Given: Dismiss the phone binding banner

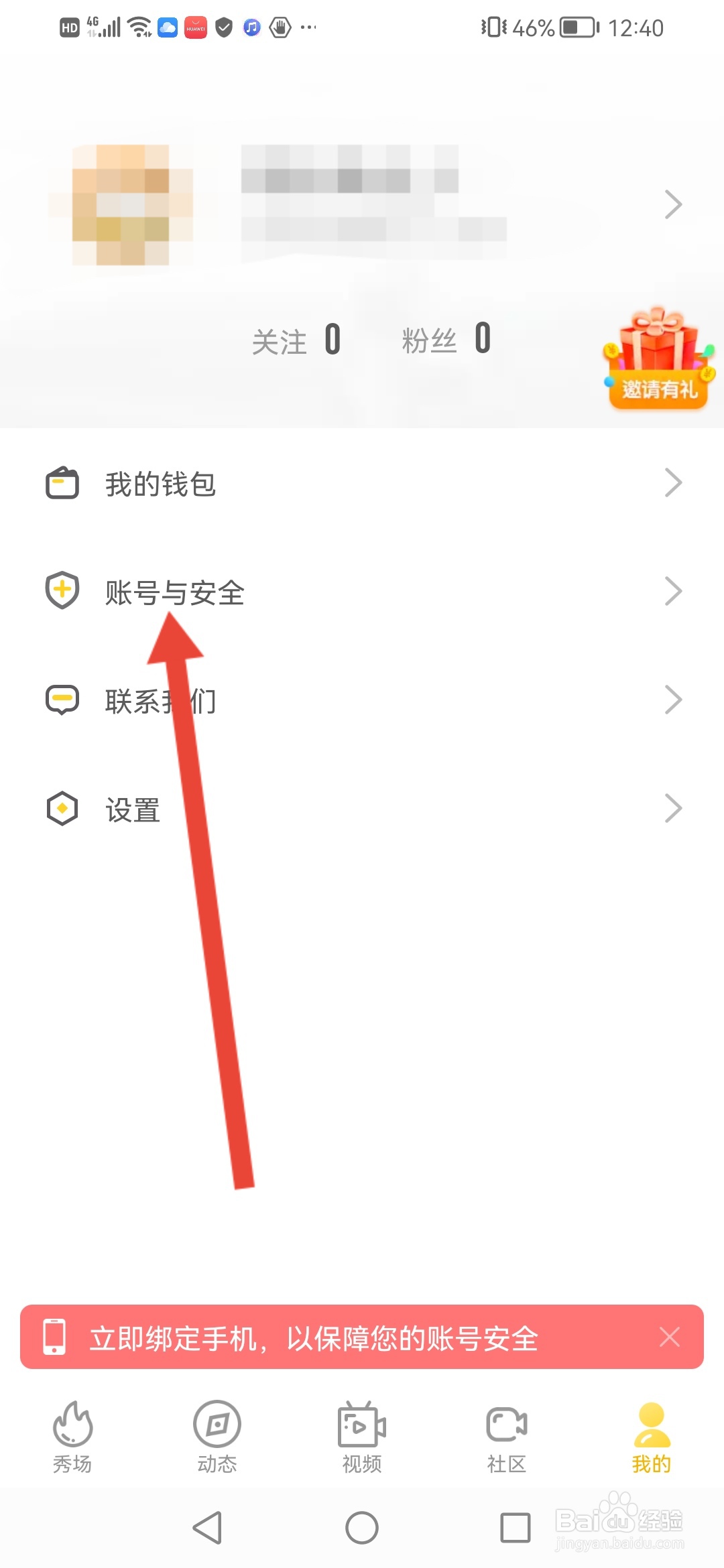Looking at the screenshot, I should click(670, 1337).
